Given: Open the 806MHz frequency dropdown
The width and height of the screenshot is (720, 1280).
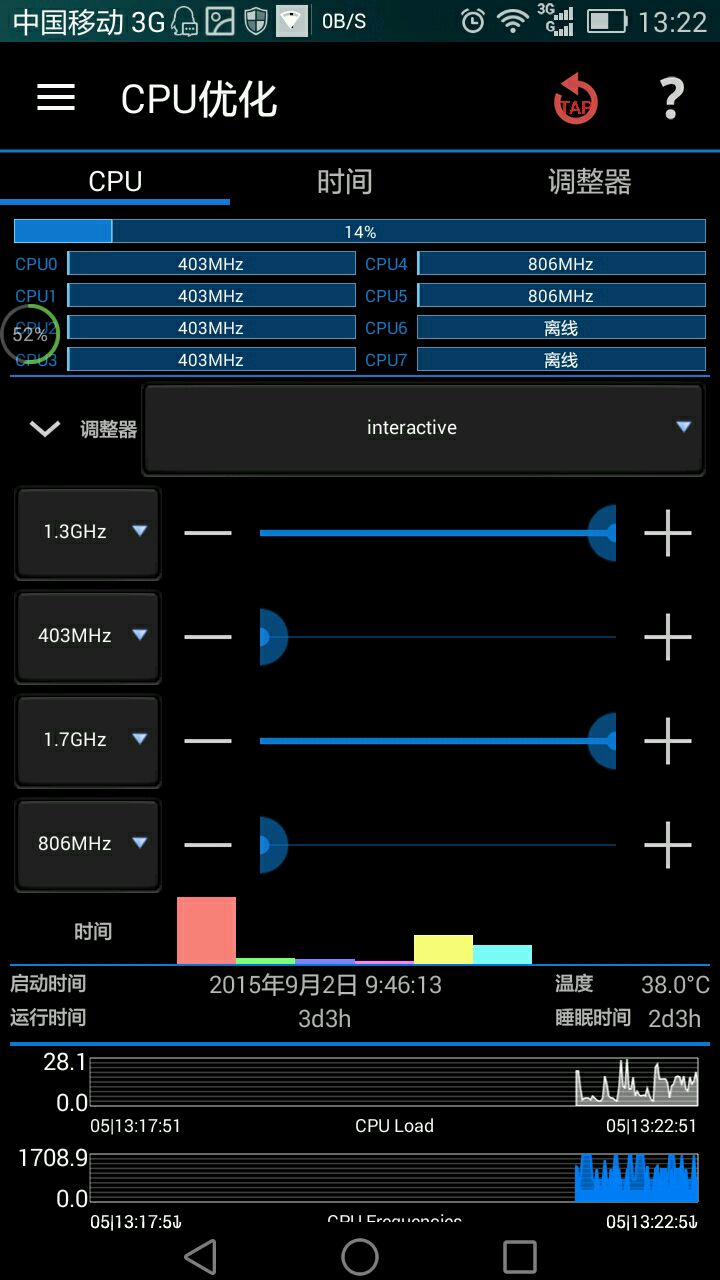Looking at the screenshot, I should [x=88, y=844].
